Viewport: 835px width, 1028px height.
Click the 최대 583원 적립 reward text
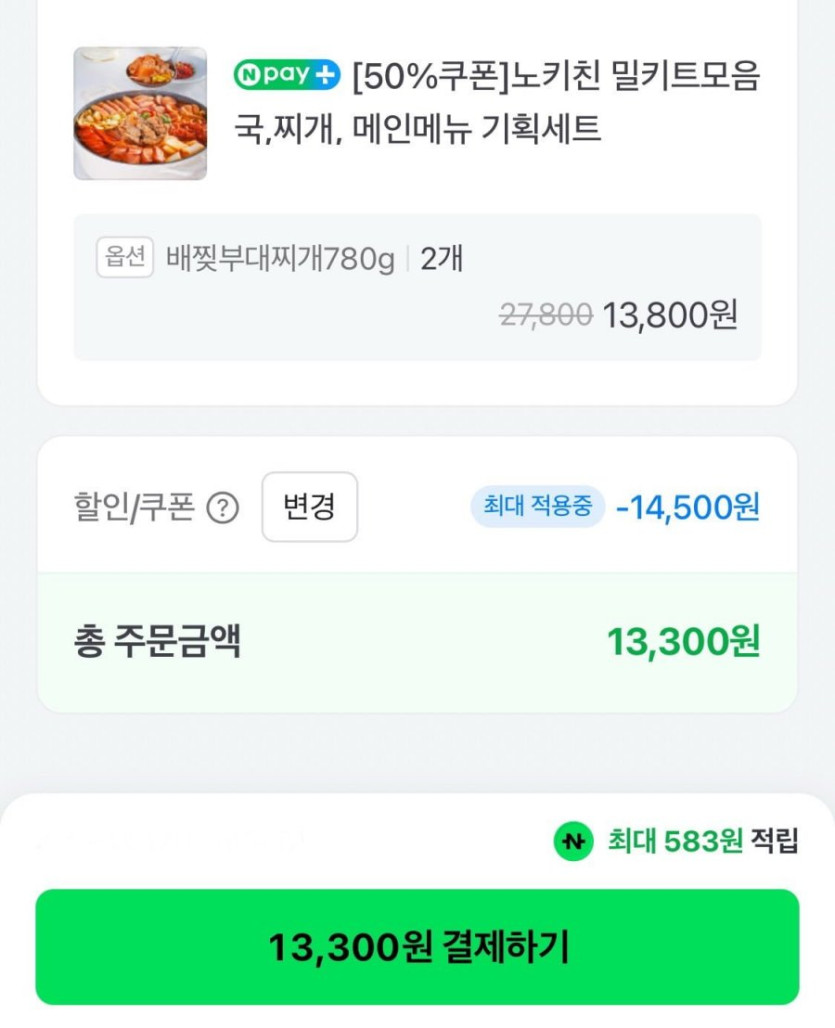(x=700, y=843)
